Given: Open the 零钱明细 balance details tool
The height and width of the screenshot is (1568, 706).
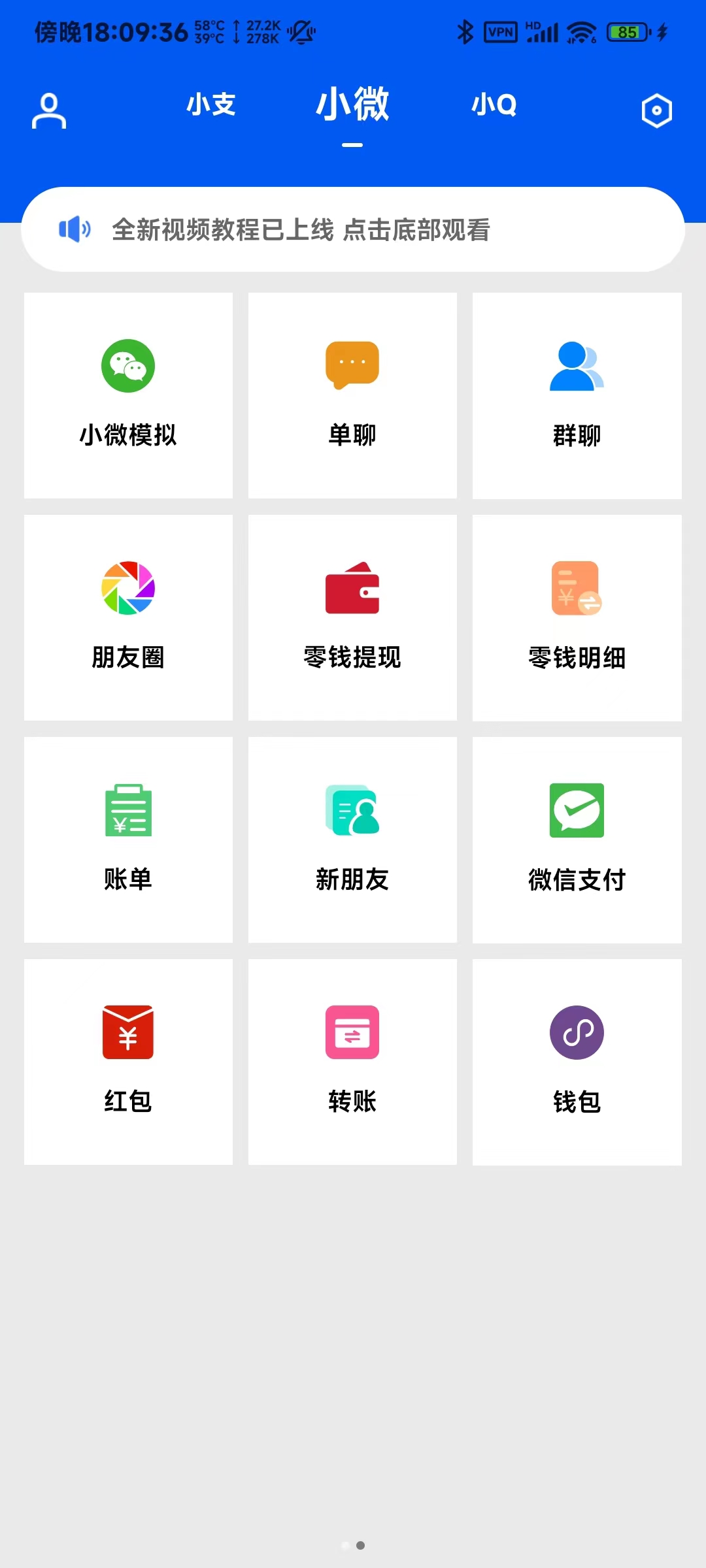Looking at the screenshot, I should (577, 617).
